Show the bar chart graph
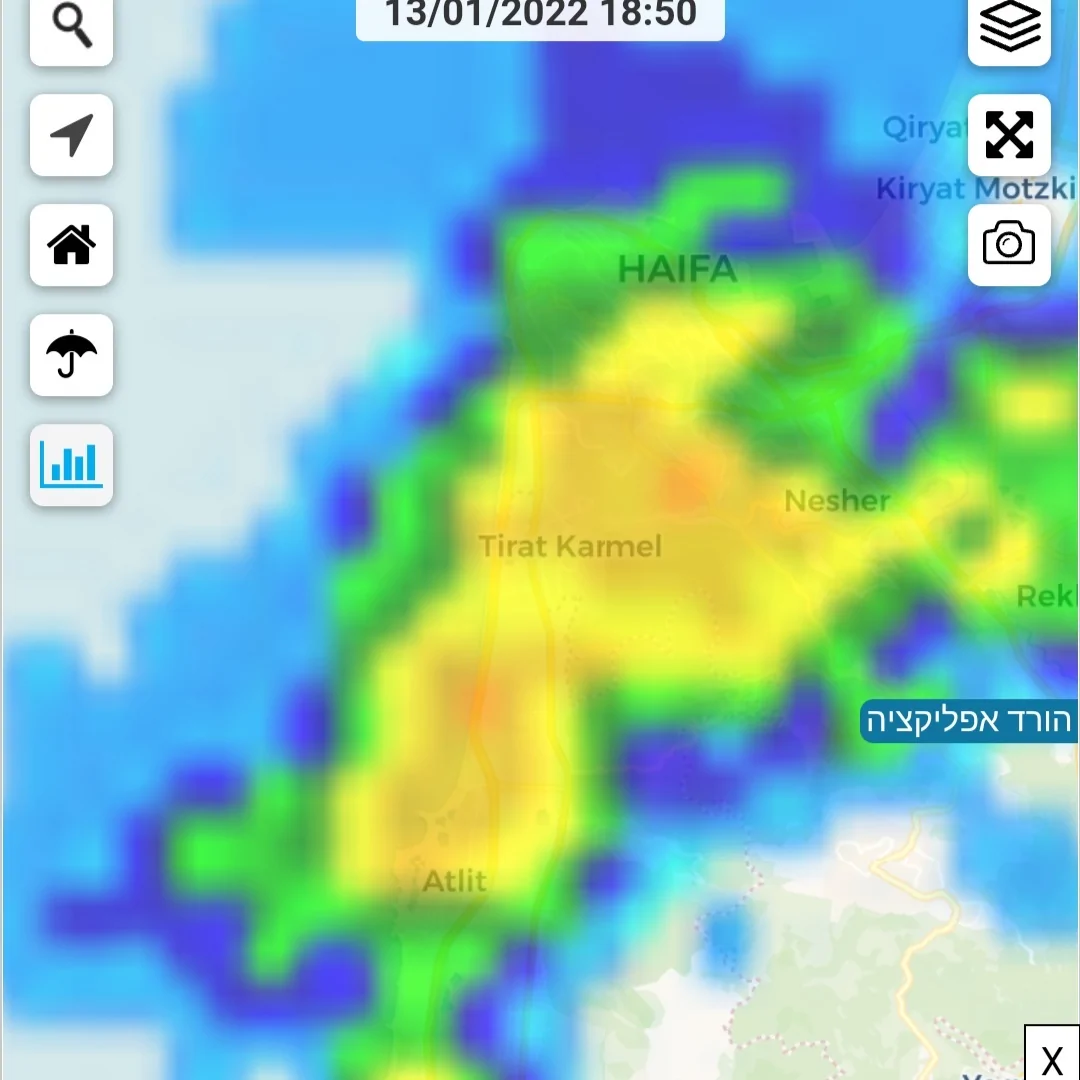This screenshot has height=1080, width=1080. pyautogui.click(x=71, y=465)
